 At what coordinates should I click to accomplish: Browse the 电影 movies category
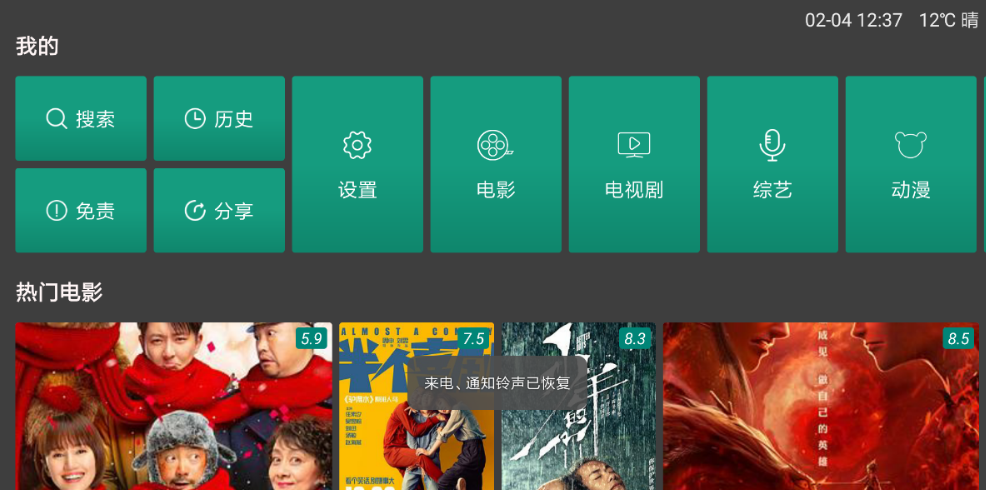[496, 165]
